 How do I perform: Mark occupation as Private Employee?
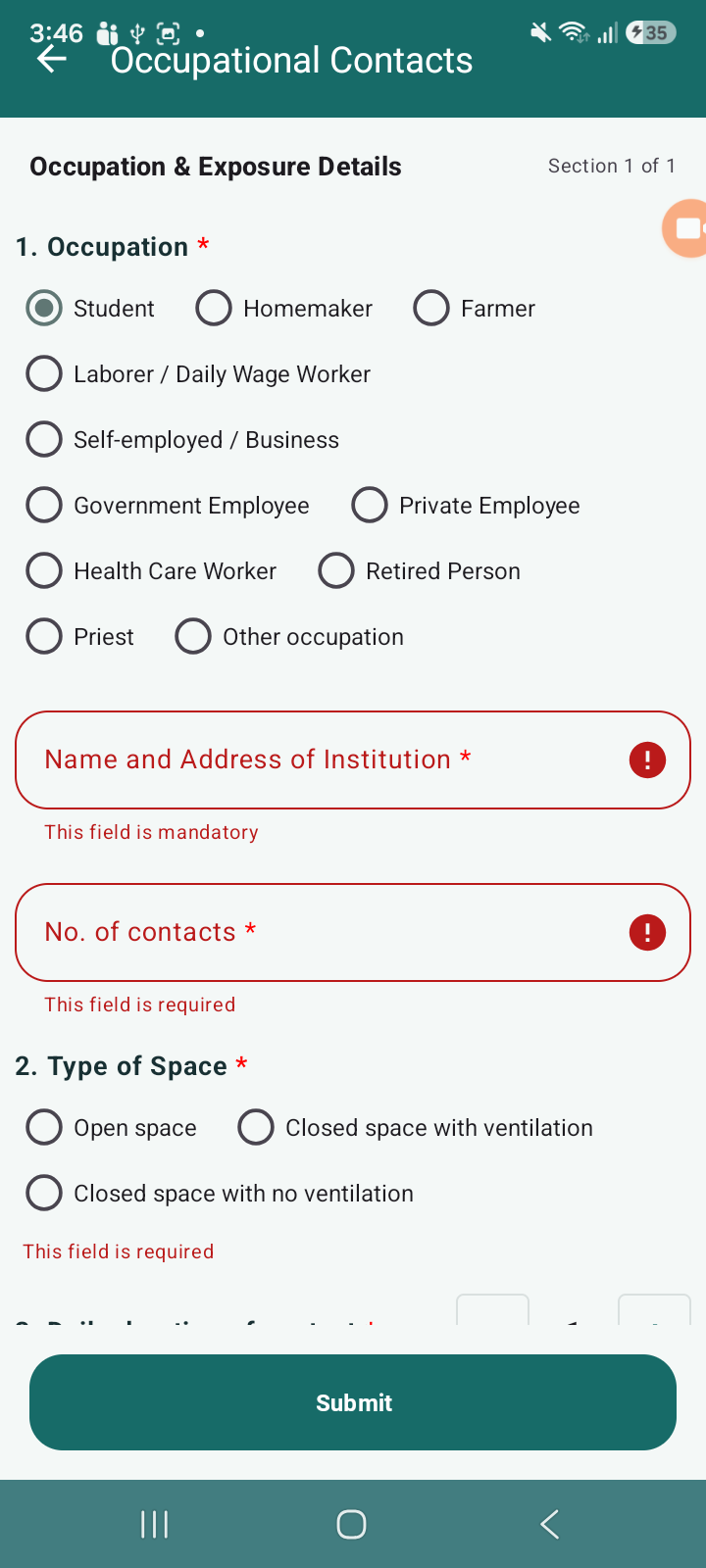[466, 505]
